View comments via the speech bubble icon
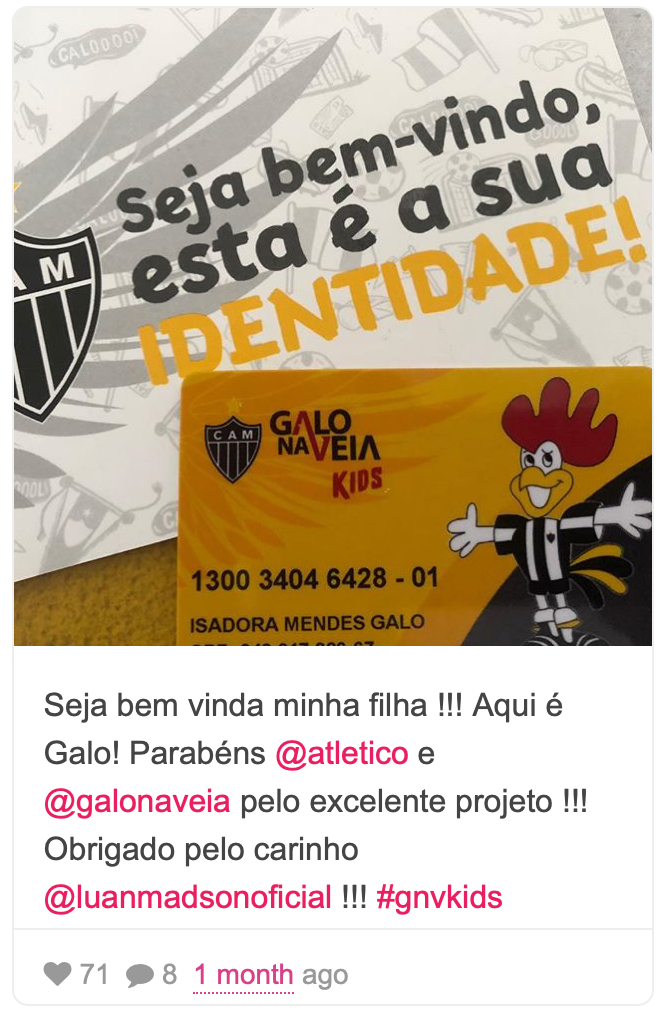The image size is (668, 1012). [140, 975]
